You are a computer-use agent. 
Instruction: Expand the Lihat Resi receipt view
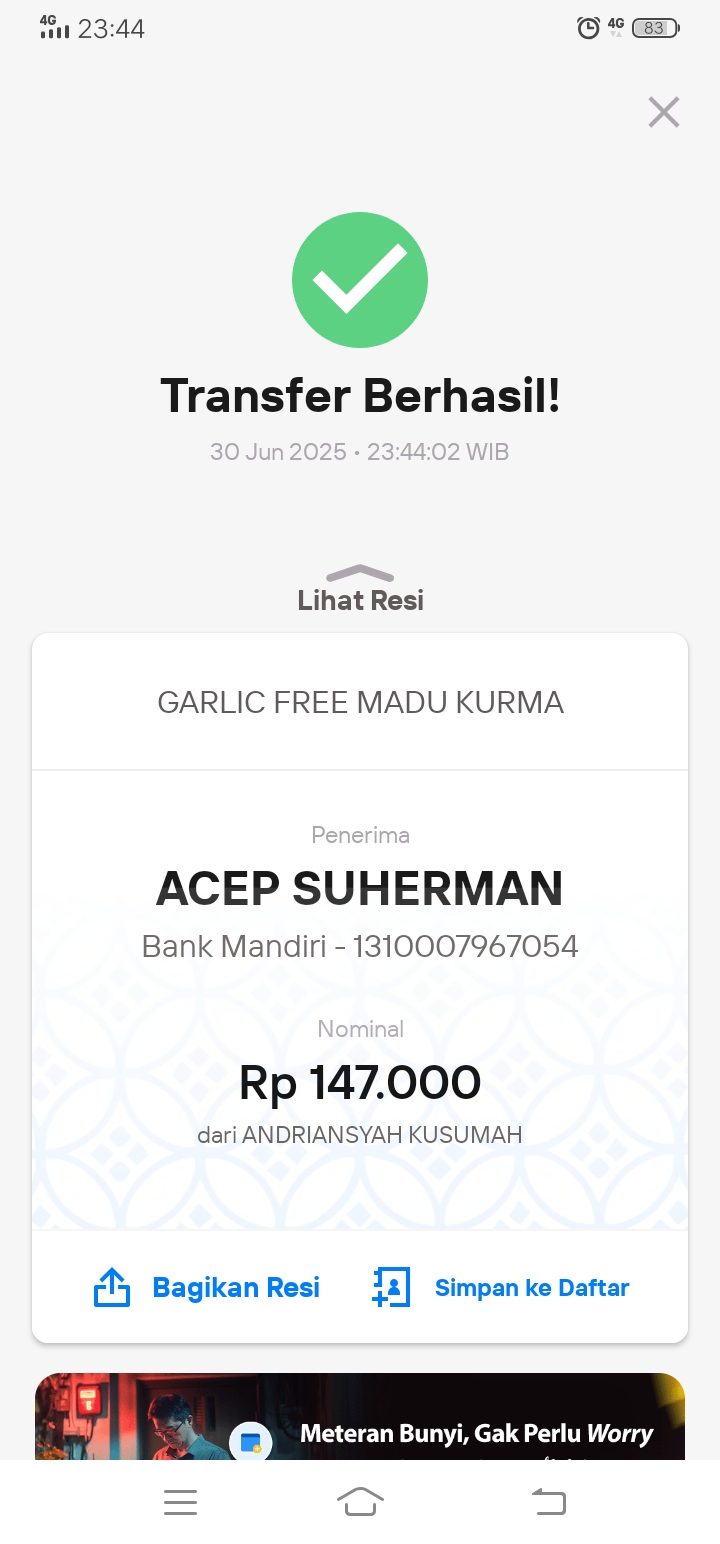360,589
